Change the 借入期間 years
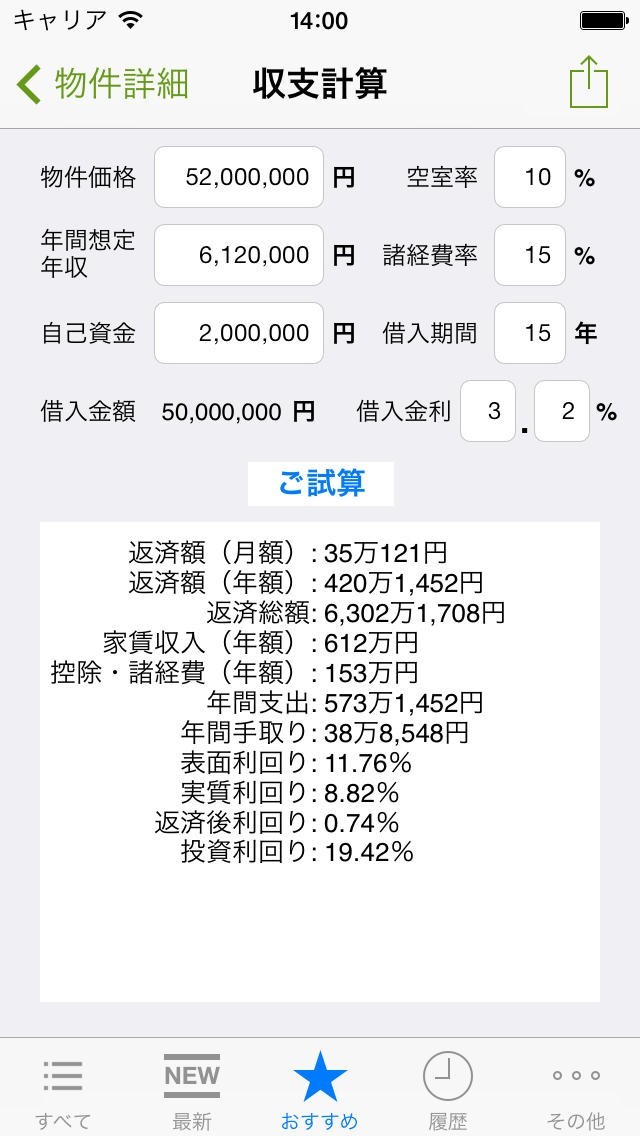The height and width of the screenshot is (1136, 640). click(530, 333)
